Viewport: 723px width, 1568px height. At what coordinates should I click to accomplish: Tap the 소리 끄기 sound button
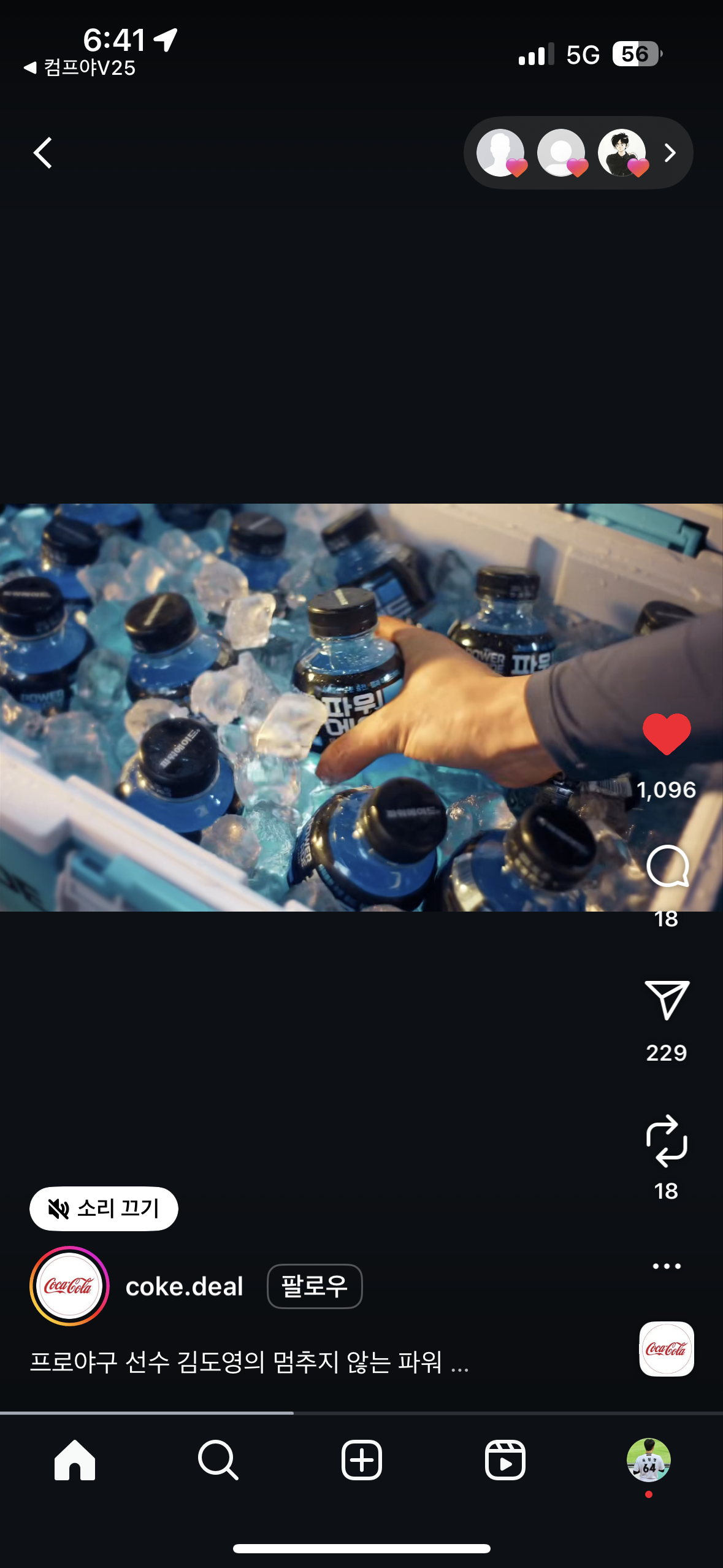104,1209
